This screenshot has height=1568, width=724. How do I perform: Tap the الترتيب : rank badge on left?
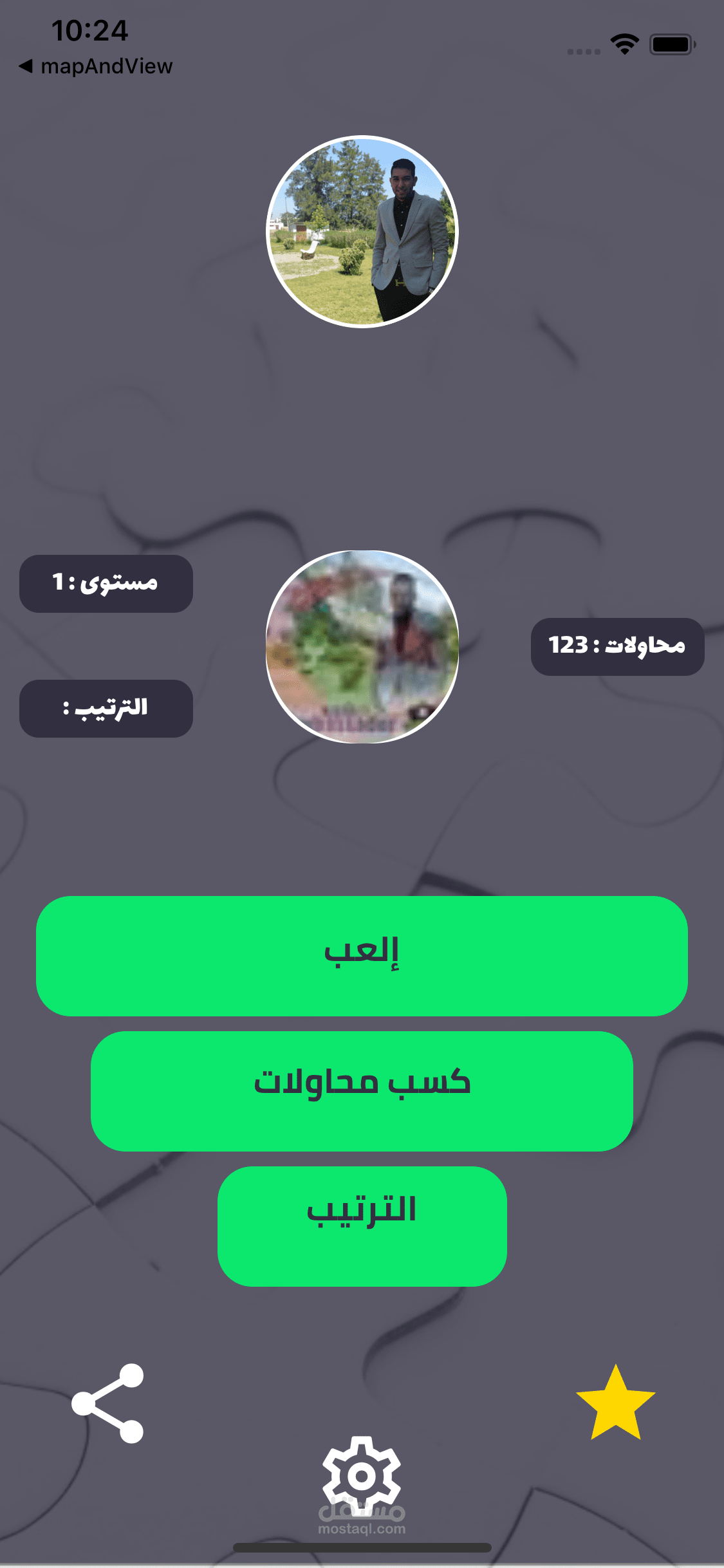pyautogui.click(x=106, y=708)
